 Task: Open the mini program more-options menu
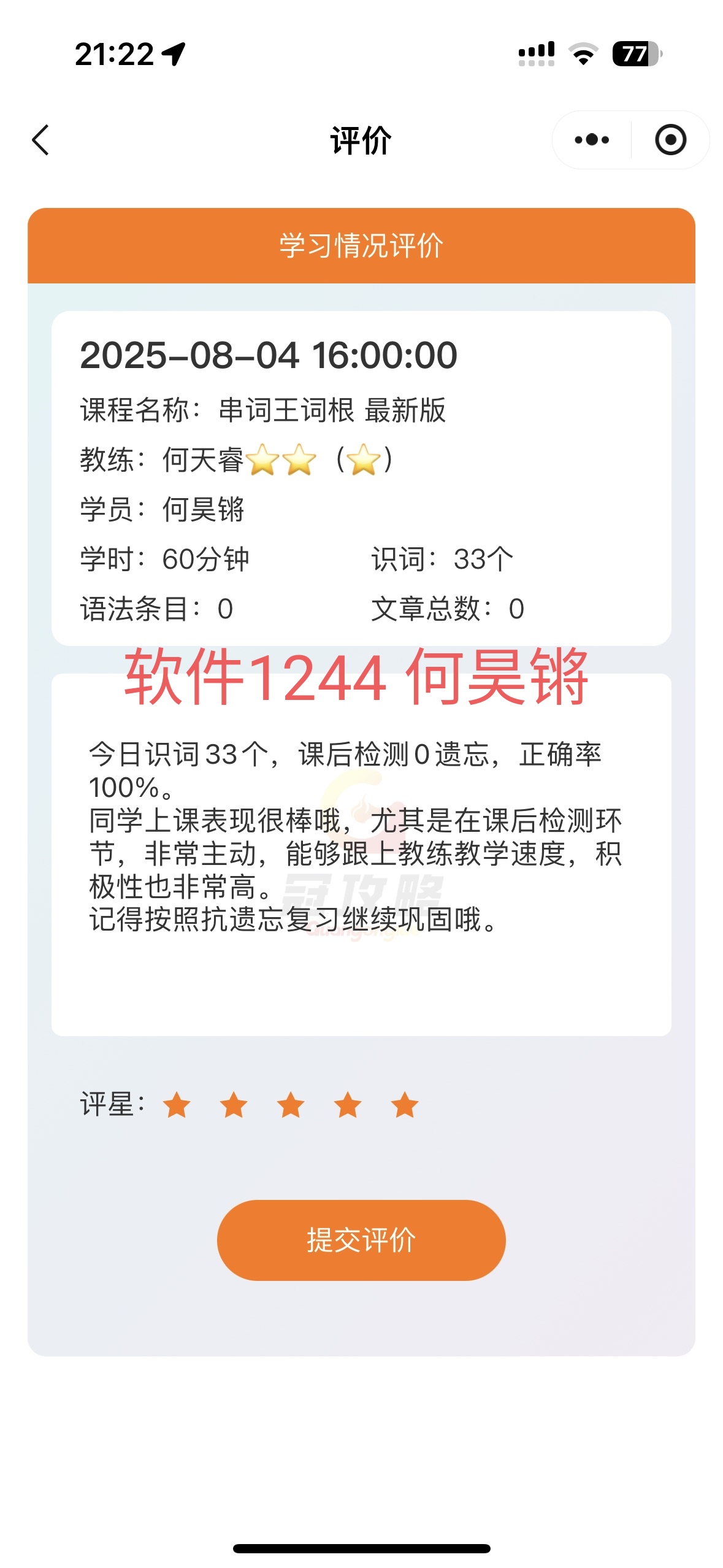(592, 140)
